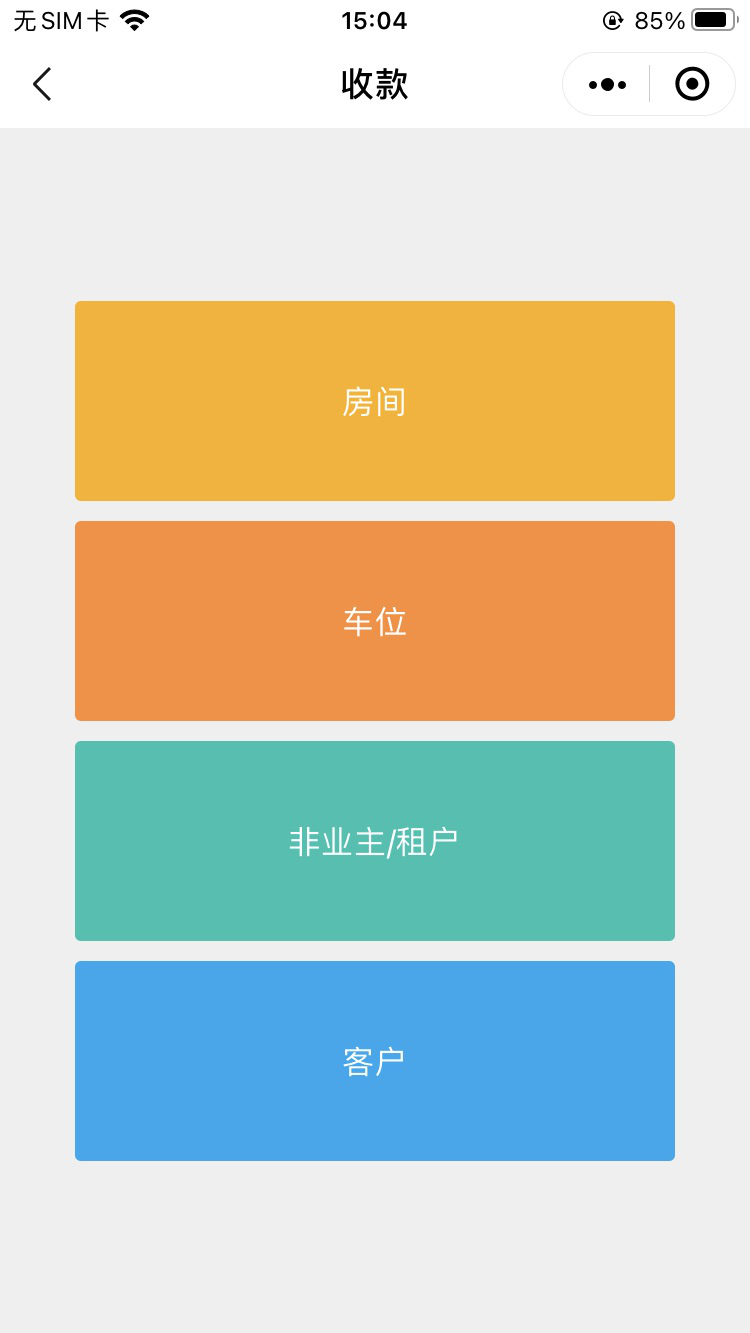
Task: Select the 房间 payment option
Action: [x=375, y=401]
